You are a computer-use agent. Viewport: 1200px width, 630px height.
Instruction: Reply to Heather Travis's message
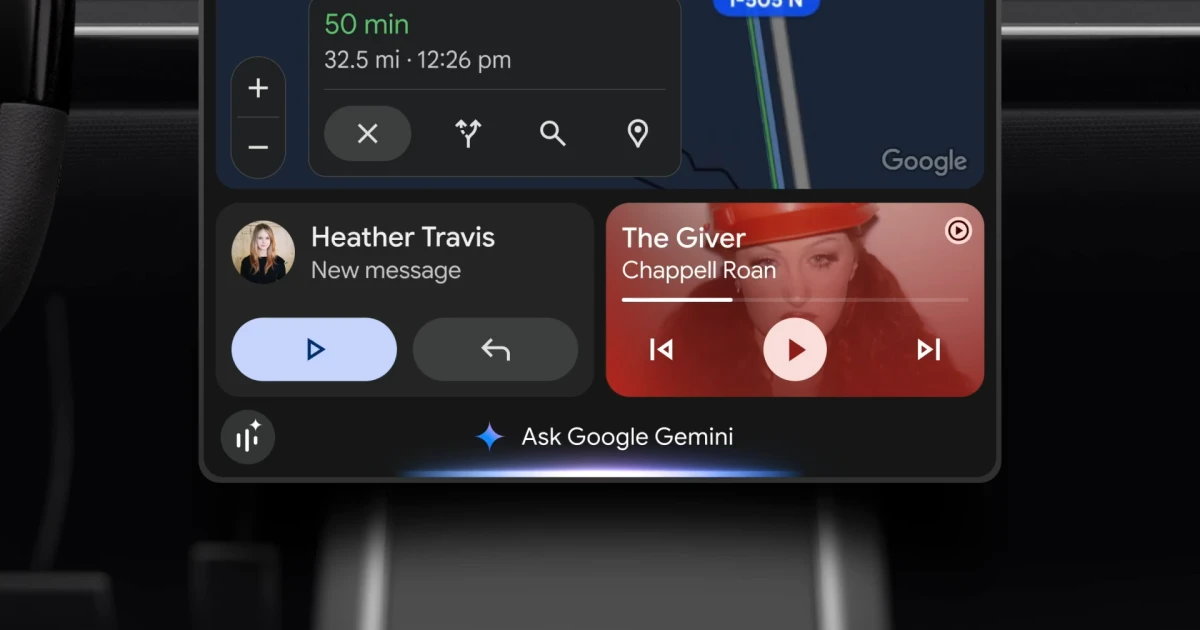tap(495, 349)
